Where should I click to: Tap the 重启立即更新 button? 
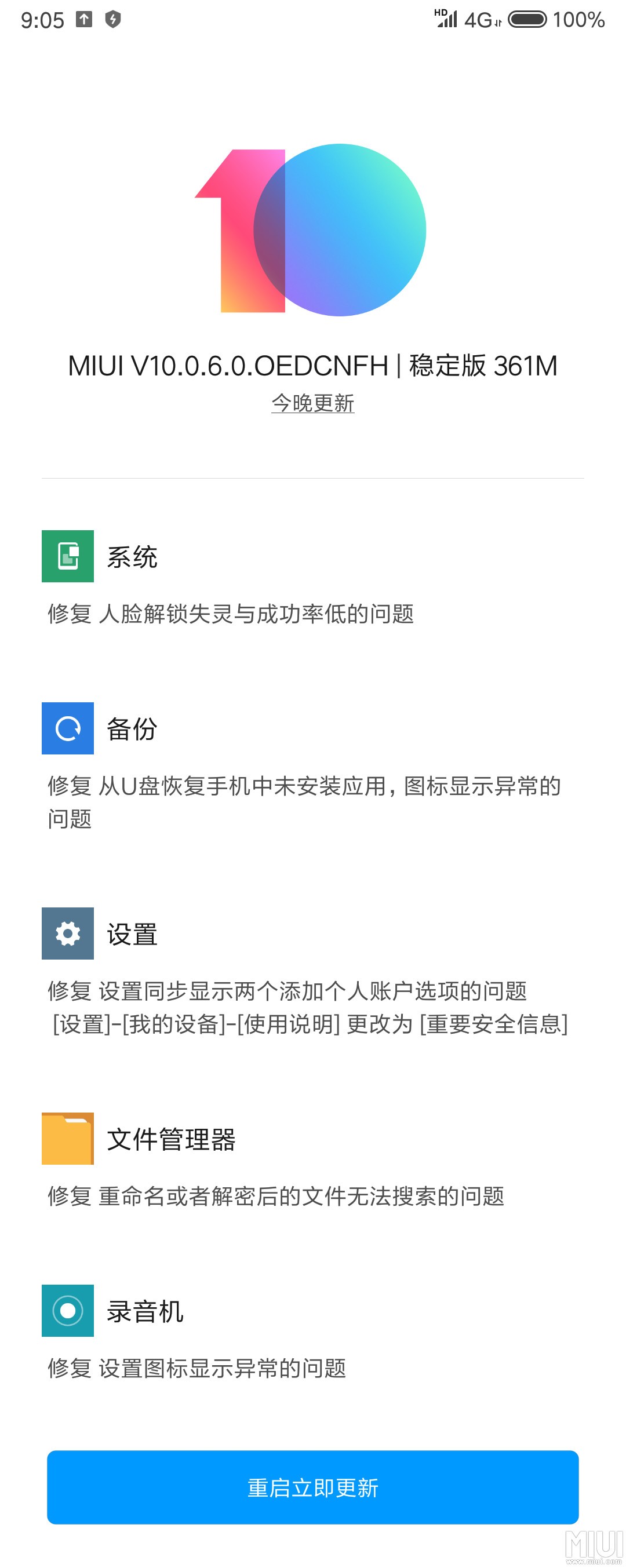click(312, 1487)
